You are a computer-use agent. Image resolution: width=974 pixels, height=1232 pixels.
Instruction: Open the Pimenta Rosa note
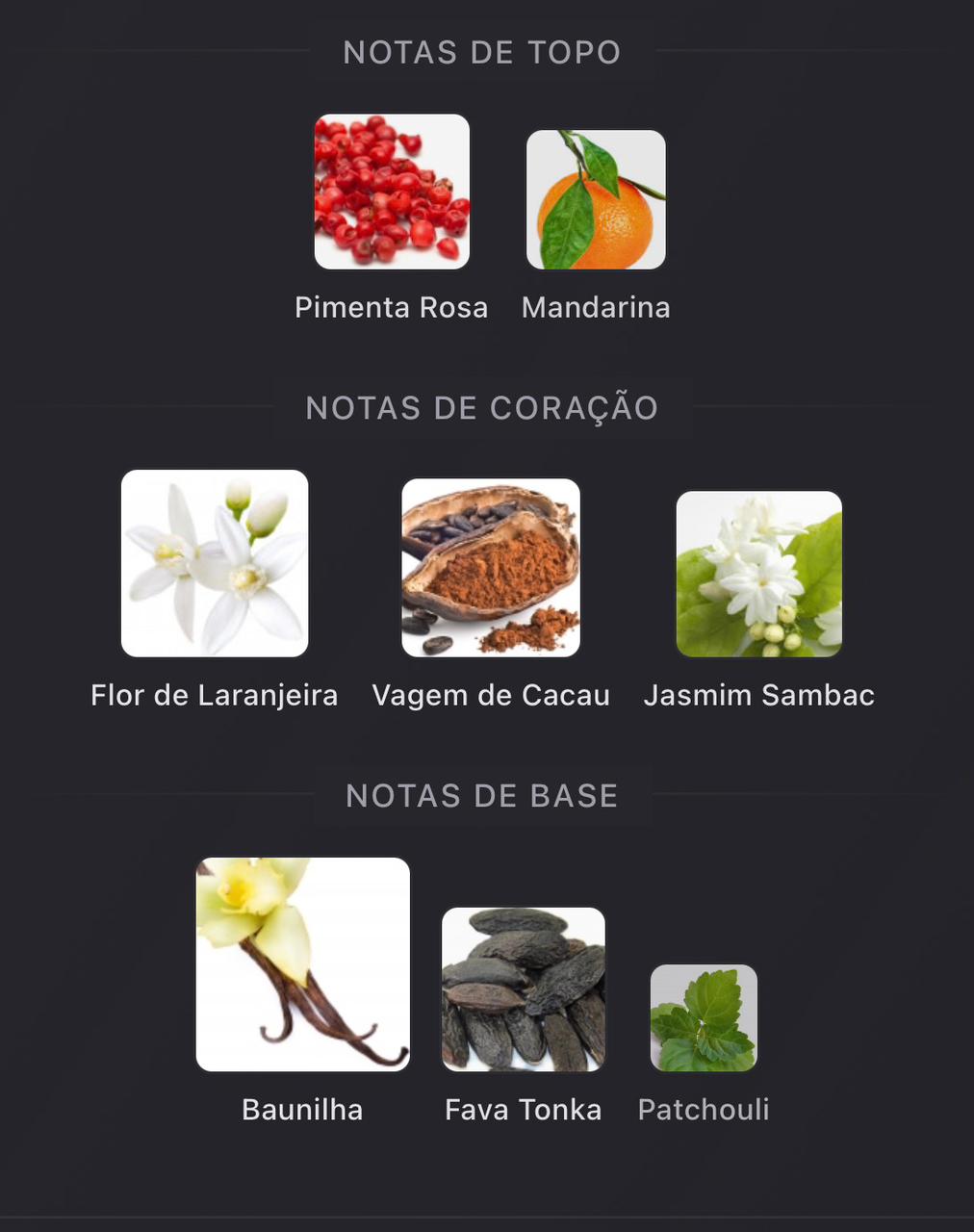(392, 192)
